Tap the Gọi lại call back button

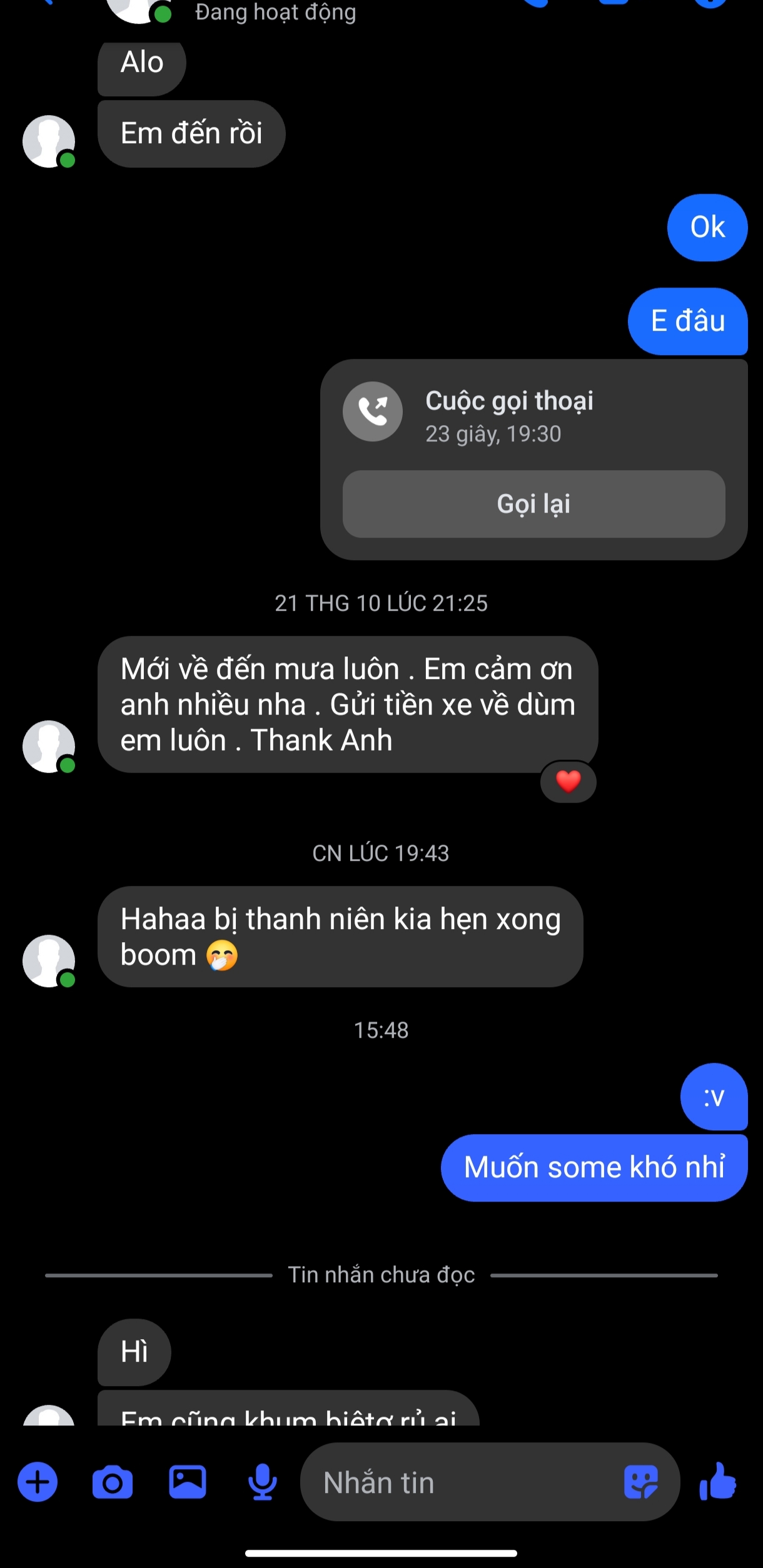pos(533,504)
